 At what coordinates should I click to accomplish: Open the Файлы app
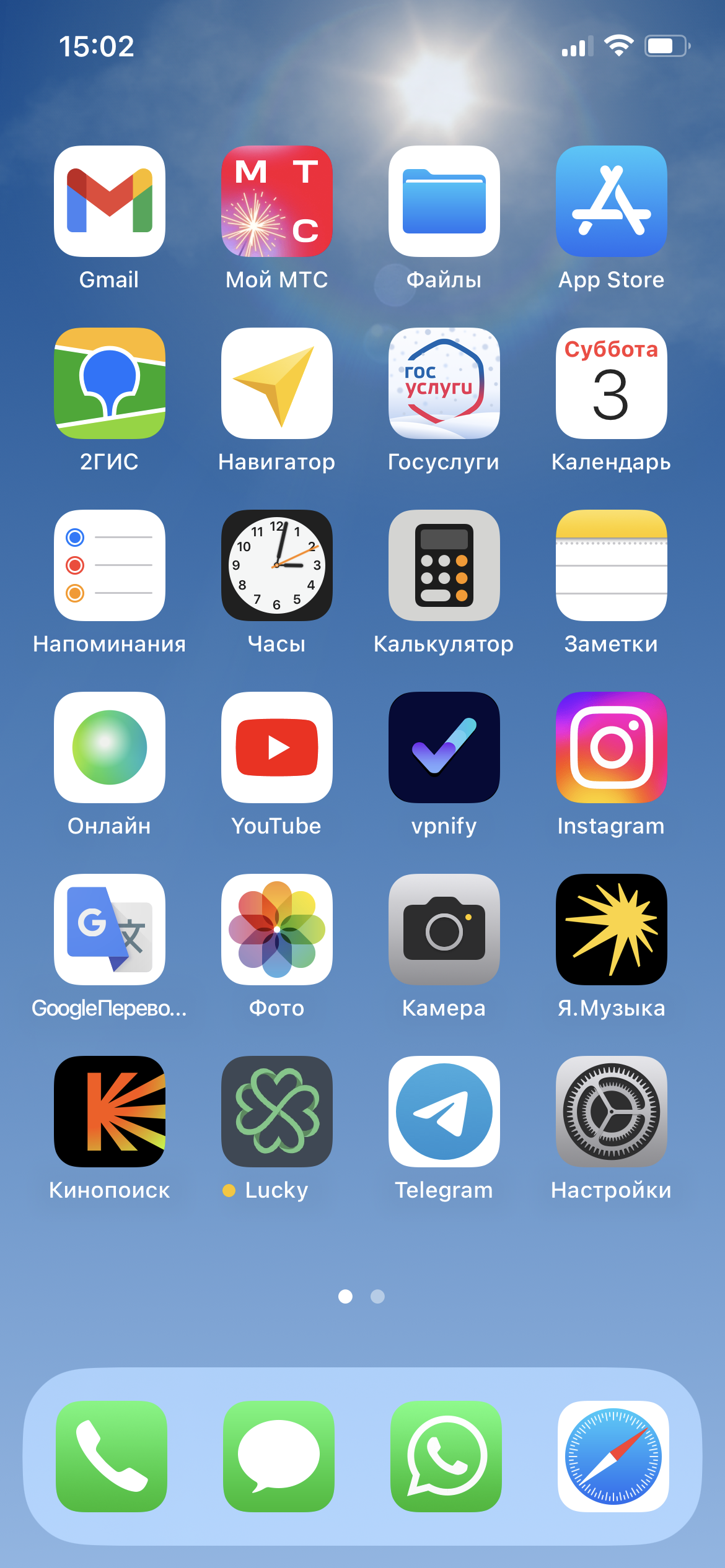tap(444, 201)
